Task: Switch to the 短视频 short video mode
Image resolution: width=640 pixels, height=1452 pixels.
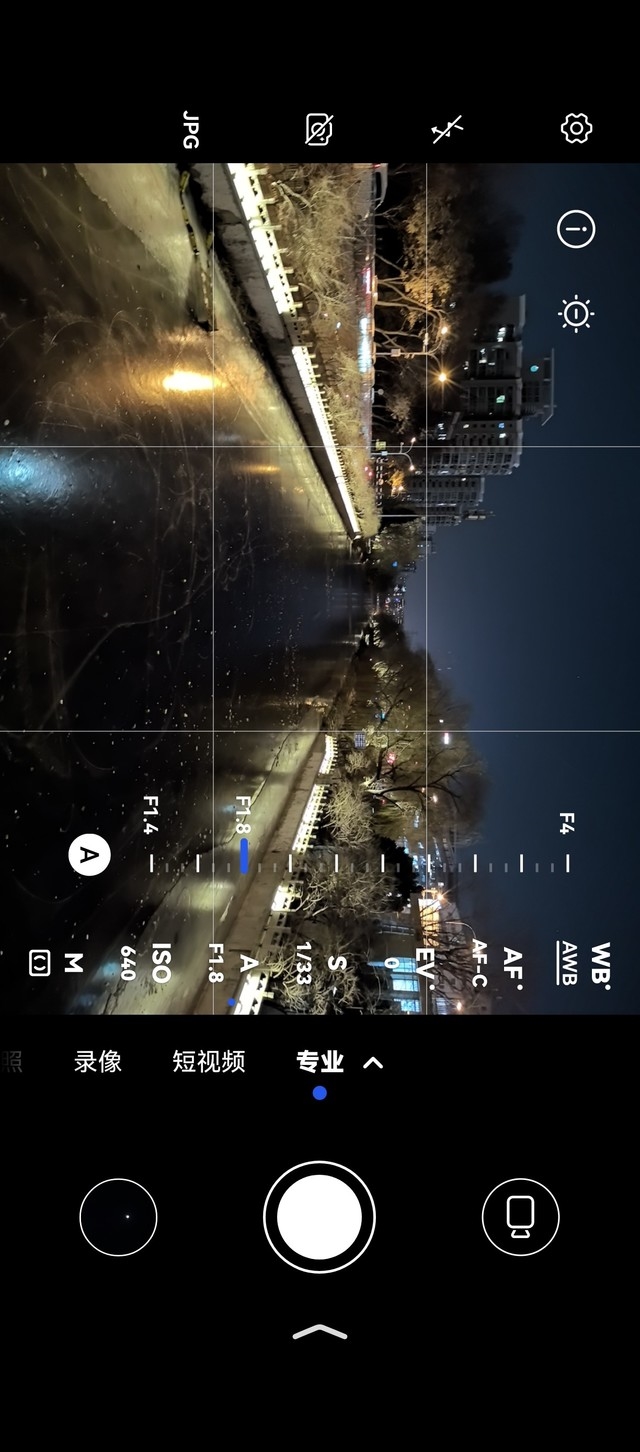Action: tap(208, 1061)
